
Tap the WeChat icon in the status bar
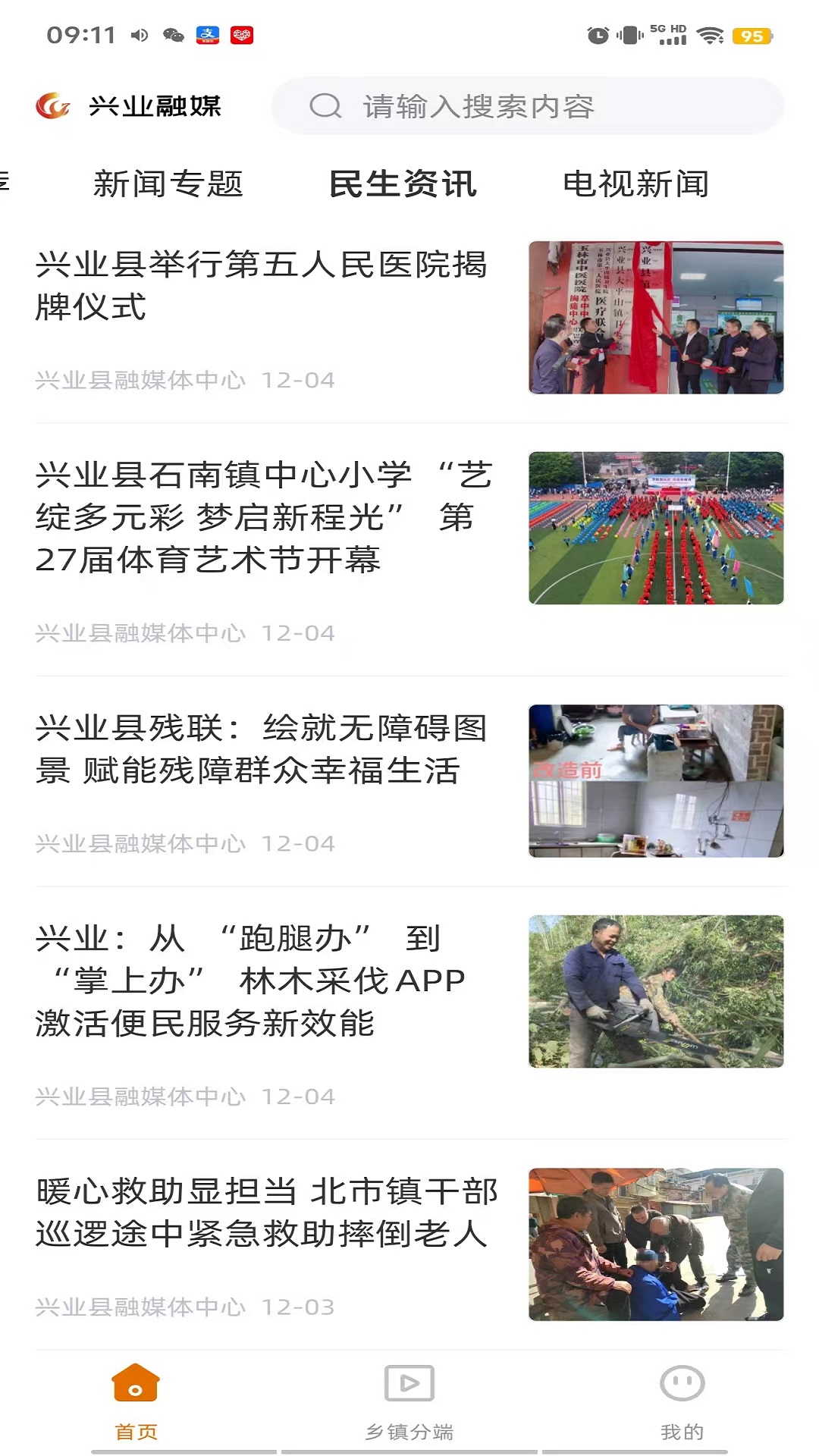pos(173,33)
